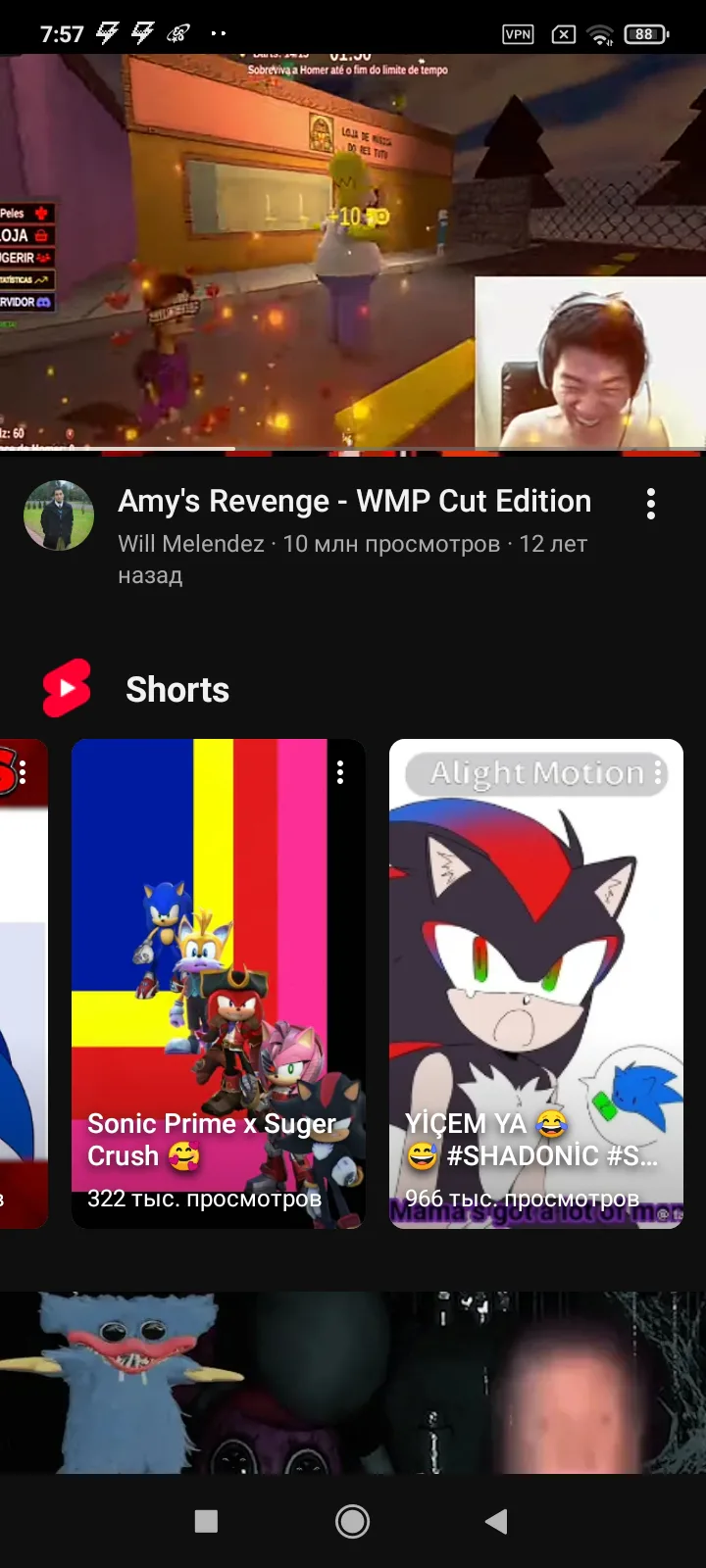
Task: Play the Huggy Wuggy video at bottom
Action: tap(353, 1382)
